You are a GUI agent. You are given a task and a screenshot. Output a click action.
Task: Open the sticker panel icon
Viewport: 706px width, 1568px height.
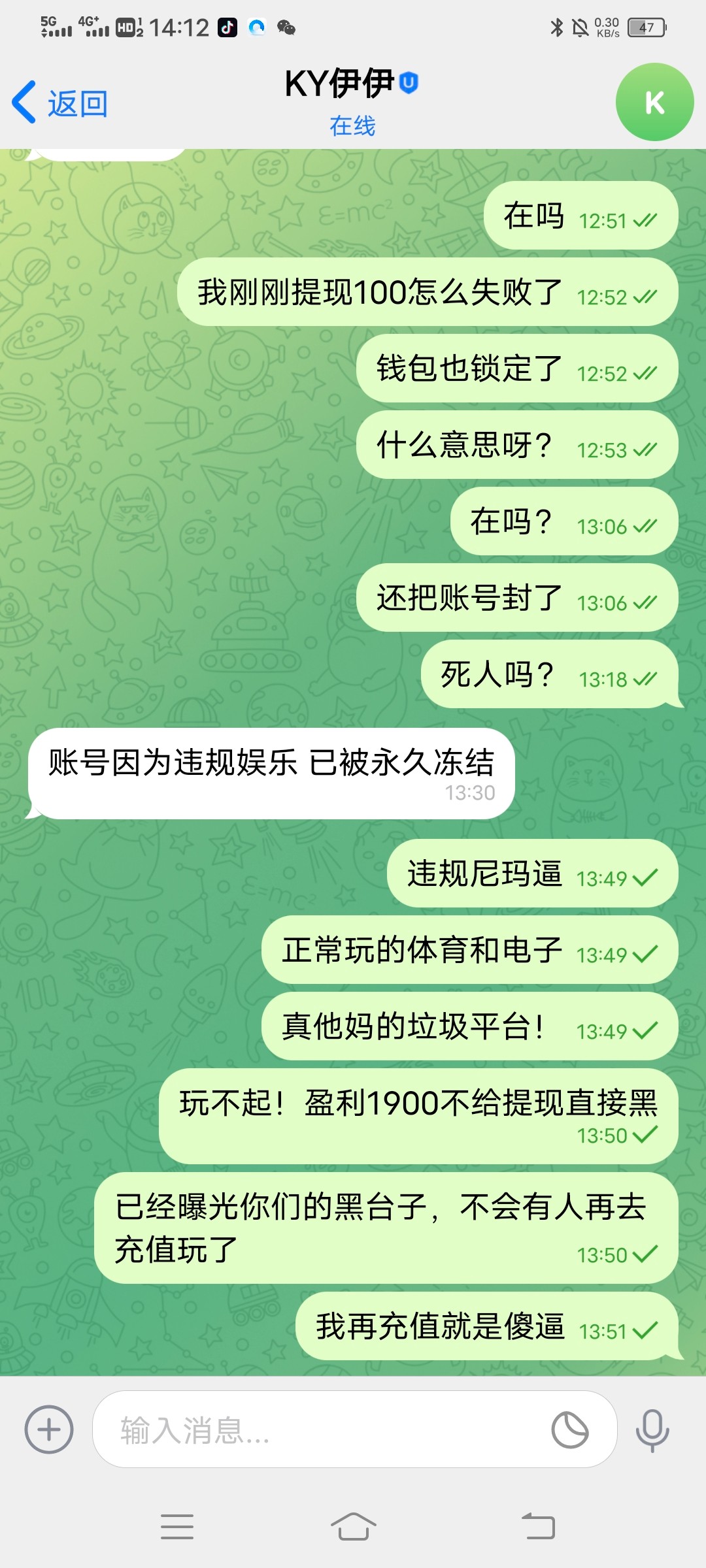[x=570, y=1429]
